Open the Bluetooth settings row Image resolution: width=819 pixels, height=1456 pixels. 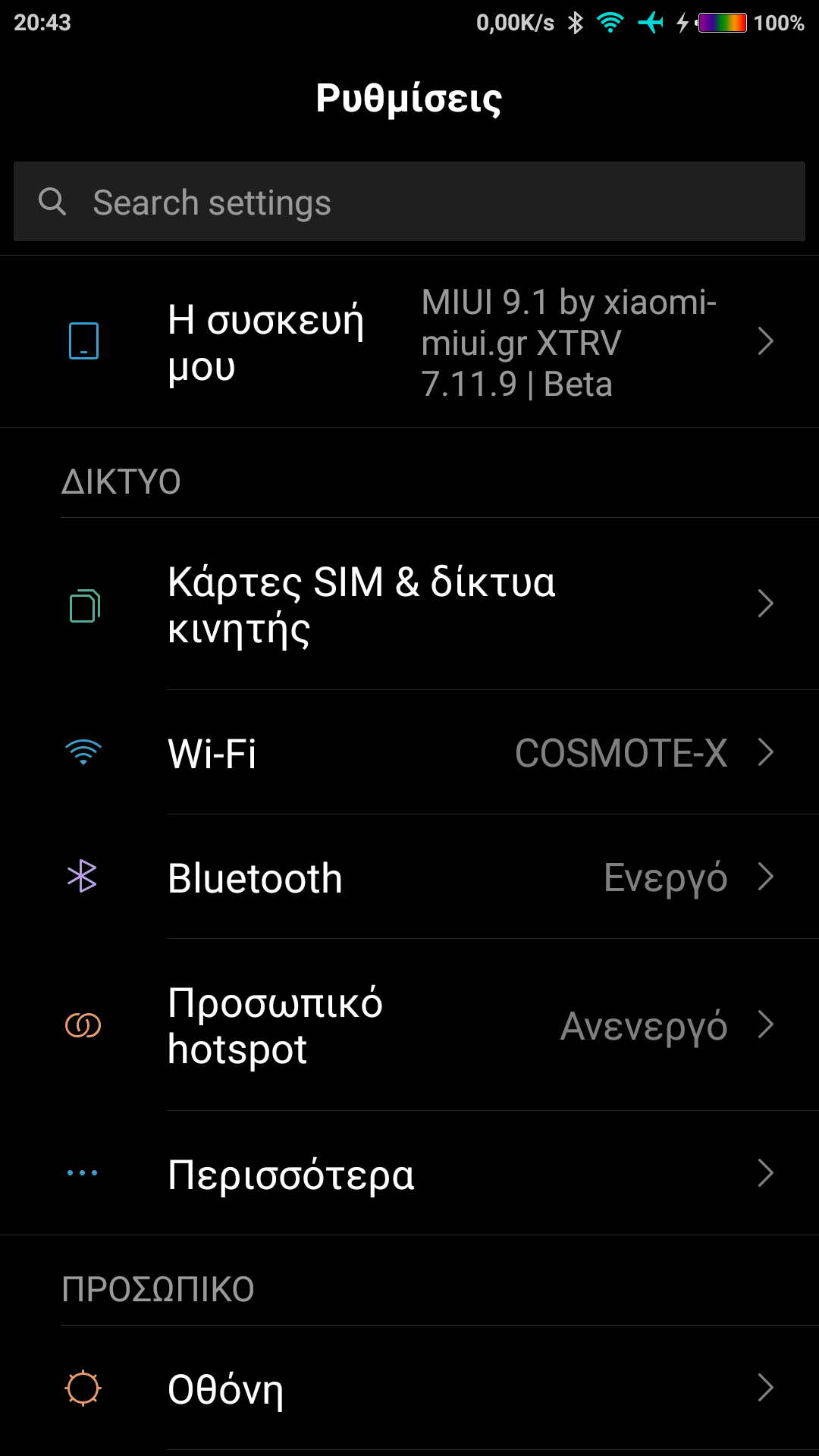[x=409, y=877]
